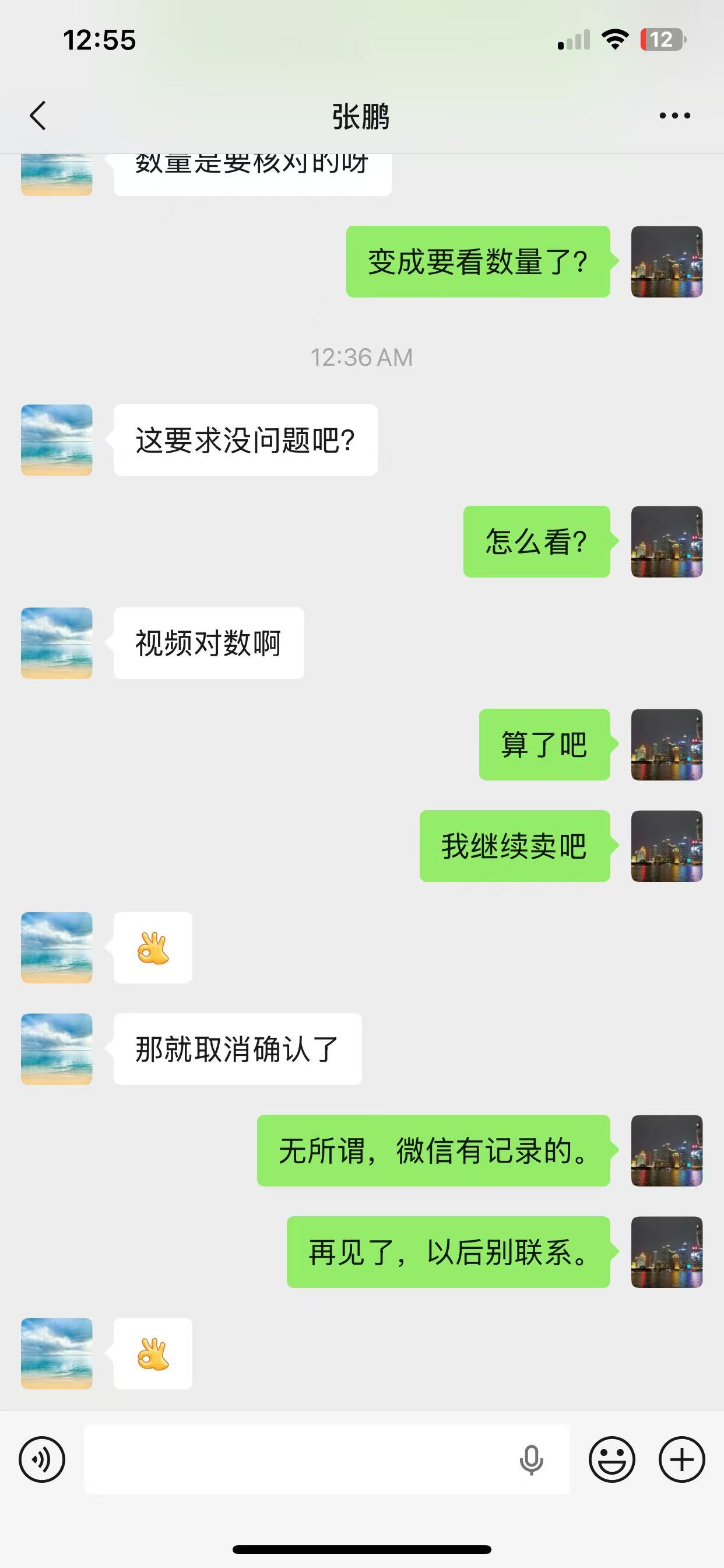Switch to voice message input

[x=42, y=1459]
